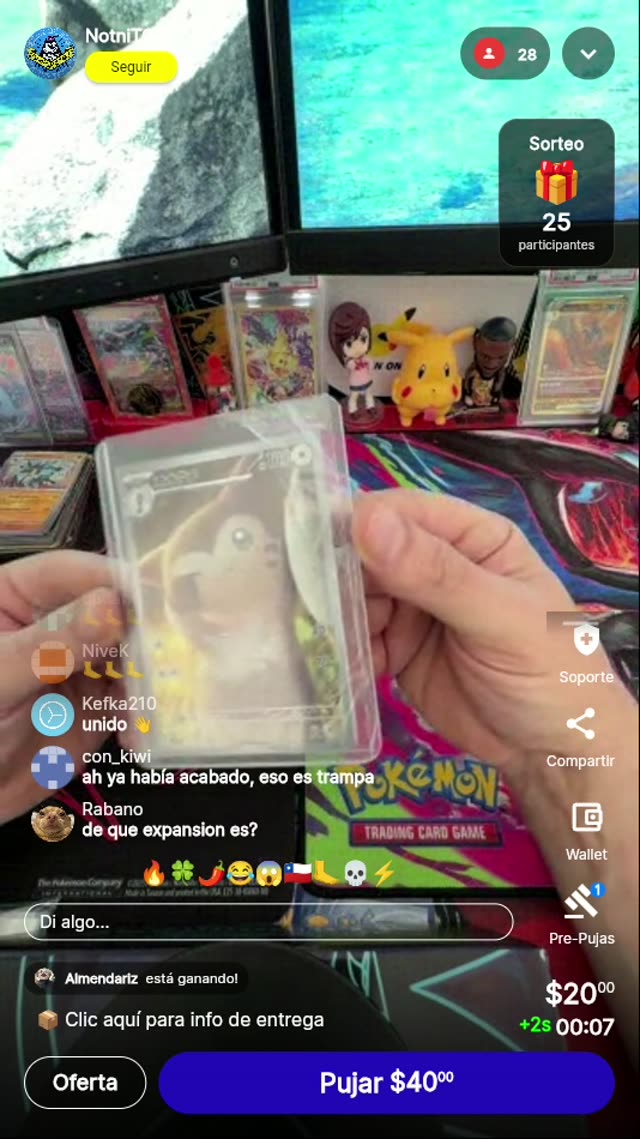Send the skull emoji reaction
The image size is (640, 1139).
coord(355,873)
